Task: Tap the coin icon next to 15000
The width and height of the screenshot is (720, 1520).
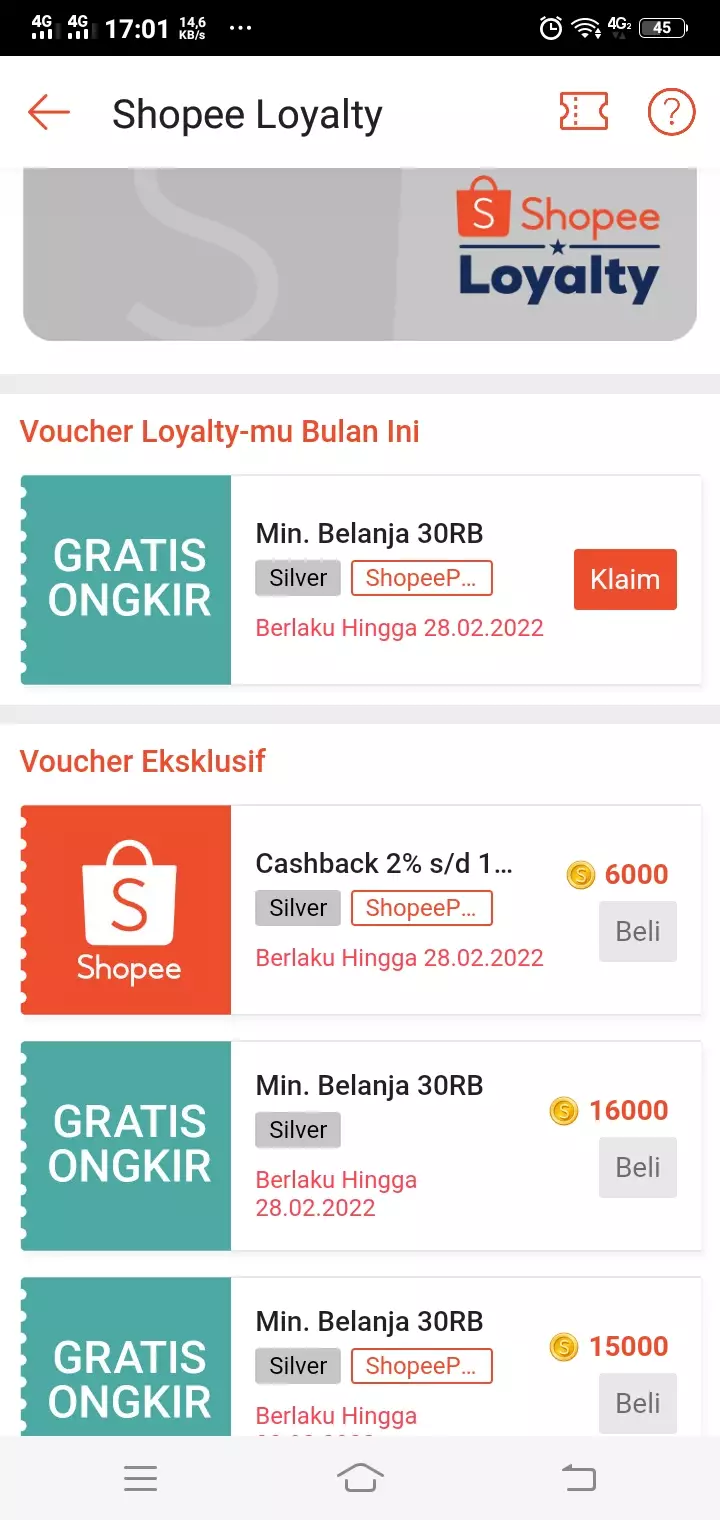Action: [x=565, y=1346]
